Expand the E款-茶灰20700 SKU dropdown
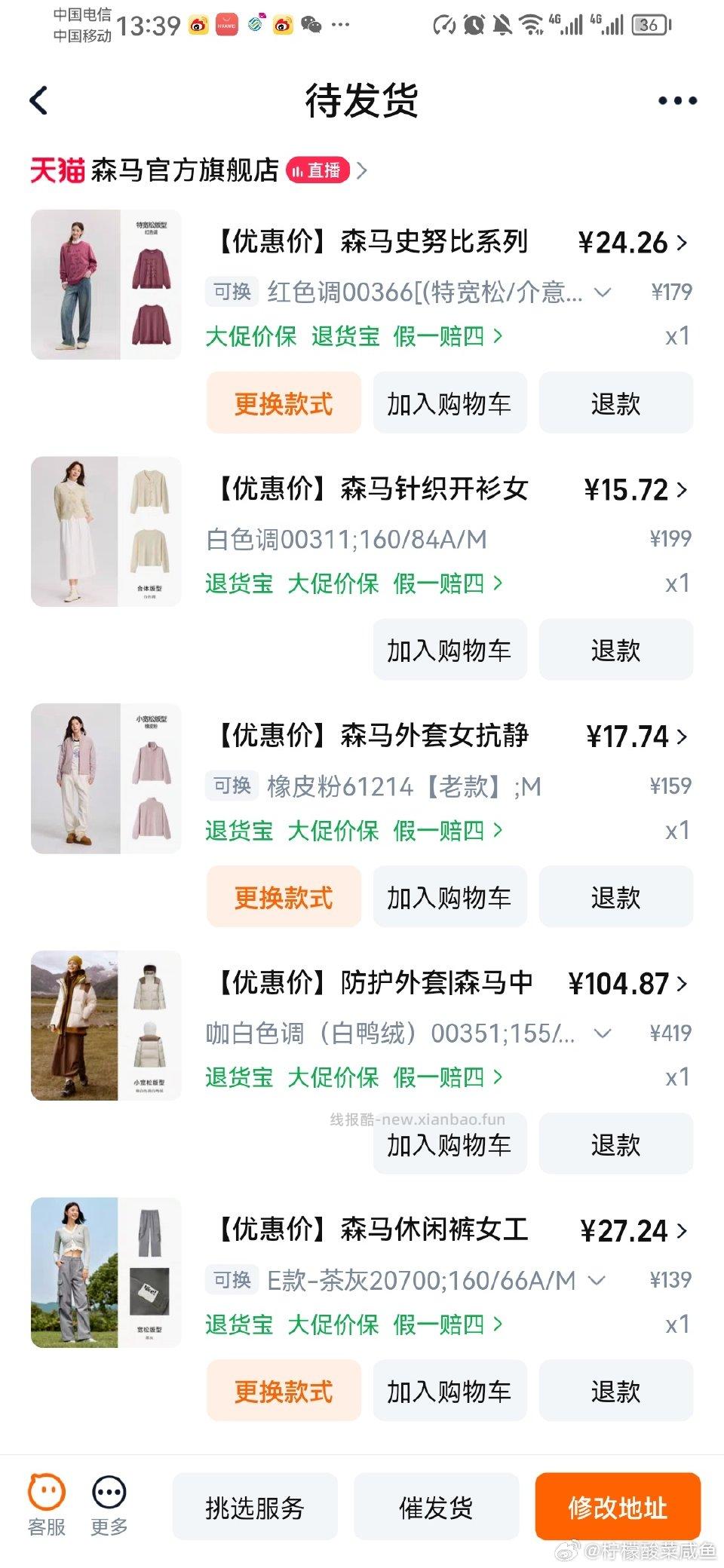Viewport: 724px width, 1568px height. coord(598,1280)
